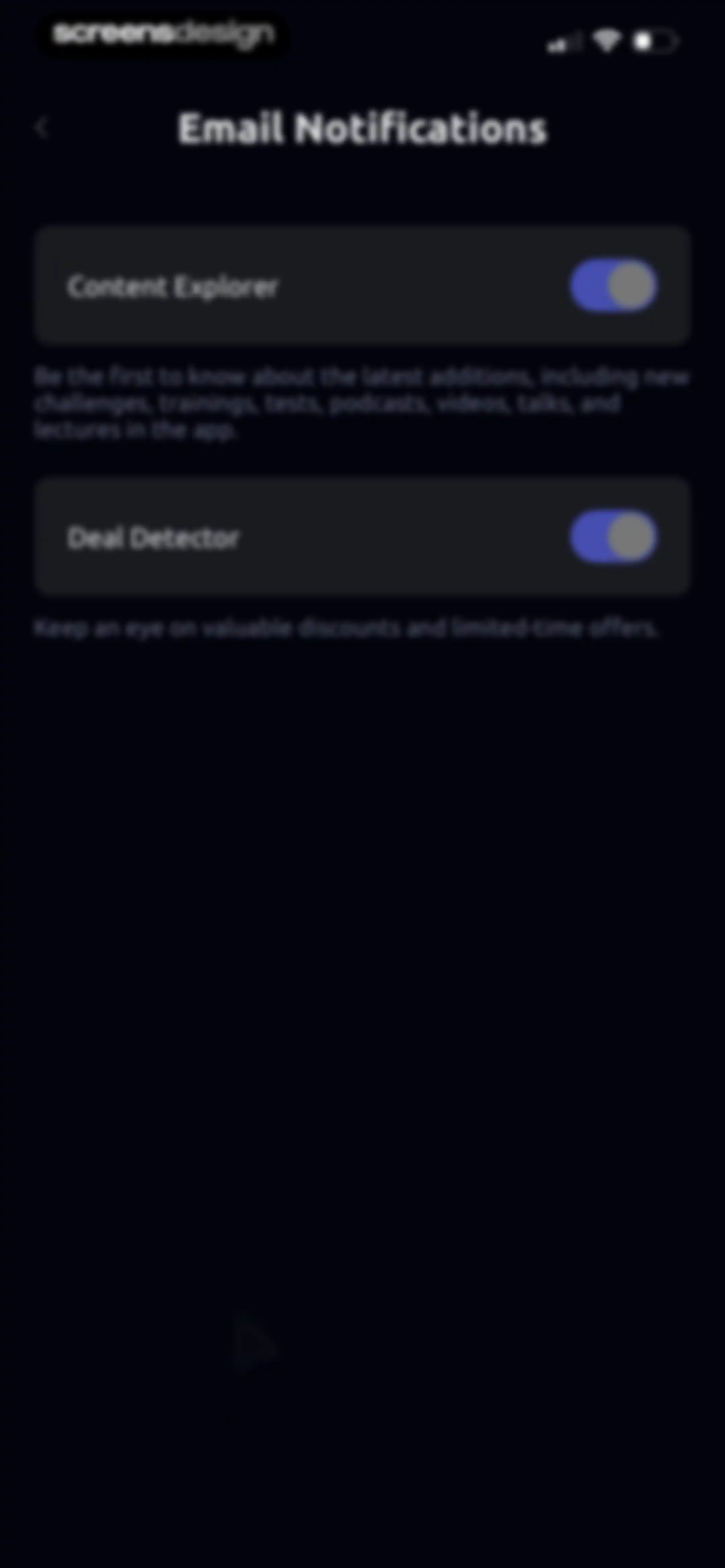Image resolution: width=725 pixels, height=1568 pixels.
Task: Turn off Content Explorer emails
Action: pyautogui.click(x=613, y=286)
